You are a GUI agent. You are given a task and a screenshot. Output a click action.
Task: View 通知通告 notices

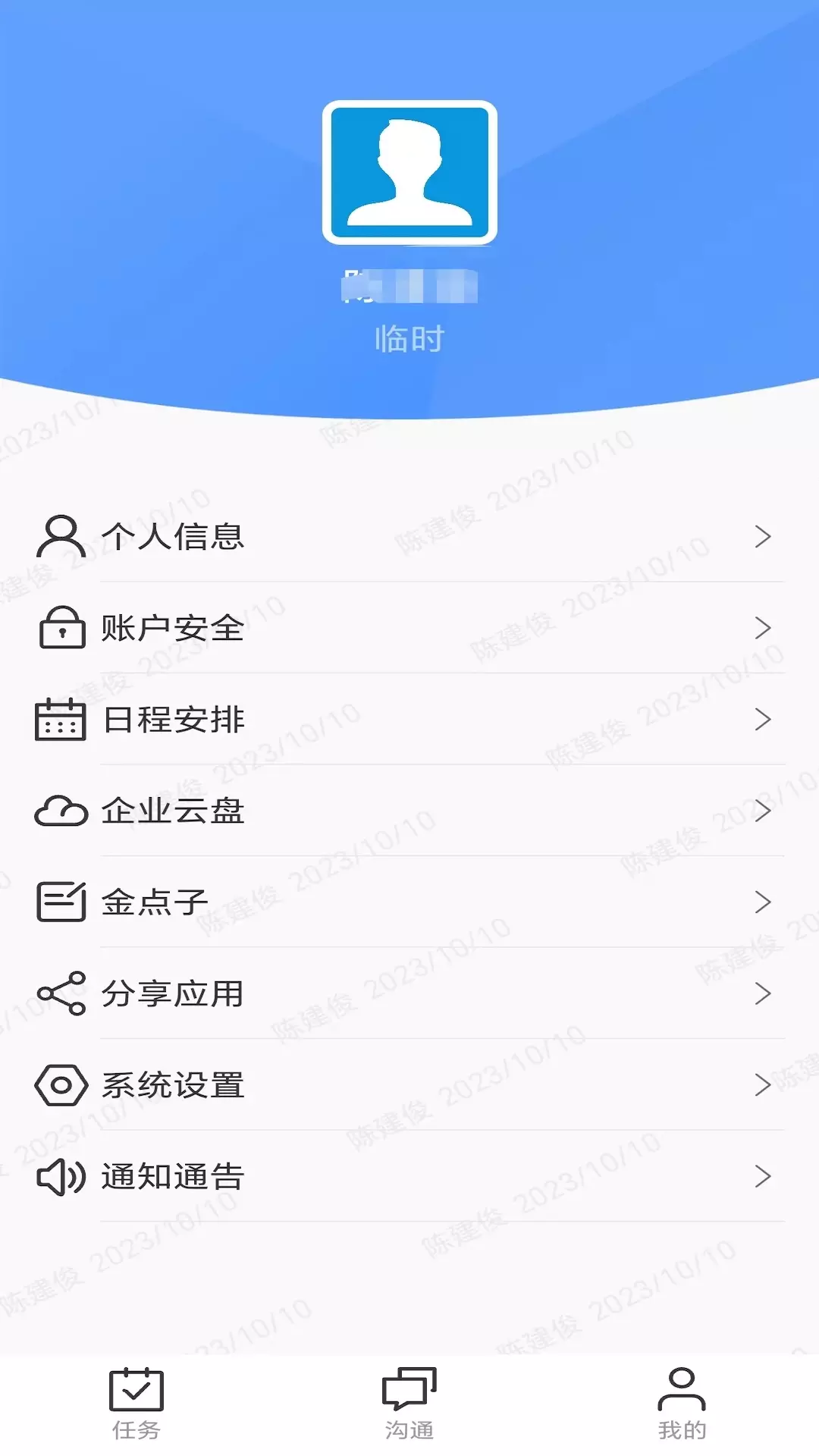click(x=409, y=1176)
